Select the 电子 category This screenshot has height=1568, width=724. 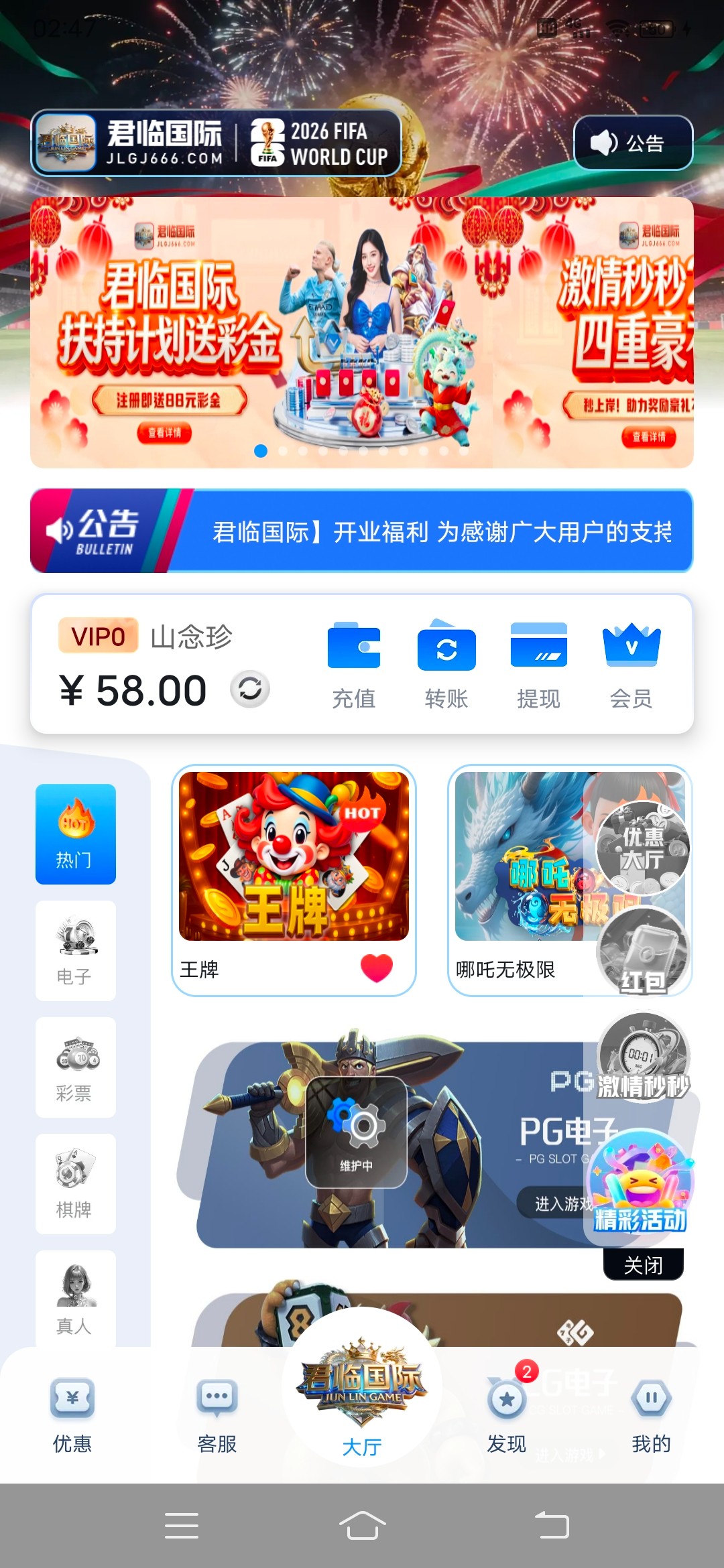coord(75,950)
